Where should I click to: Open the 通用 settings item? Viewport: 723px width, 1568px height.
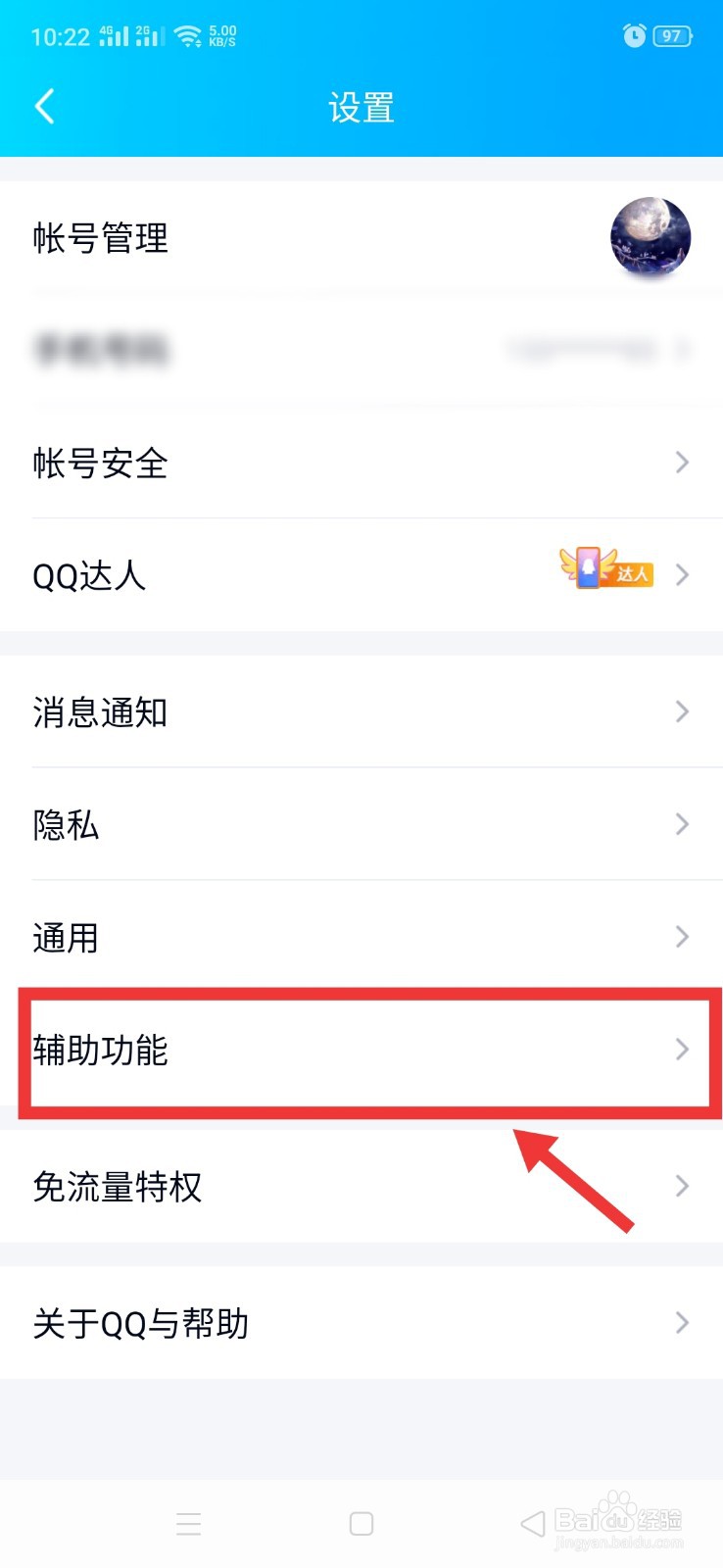(x=361, y=937)
